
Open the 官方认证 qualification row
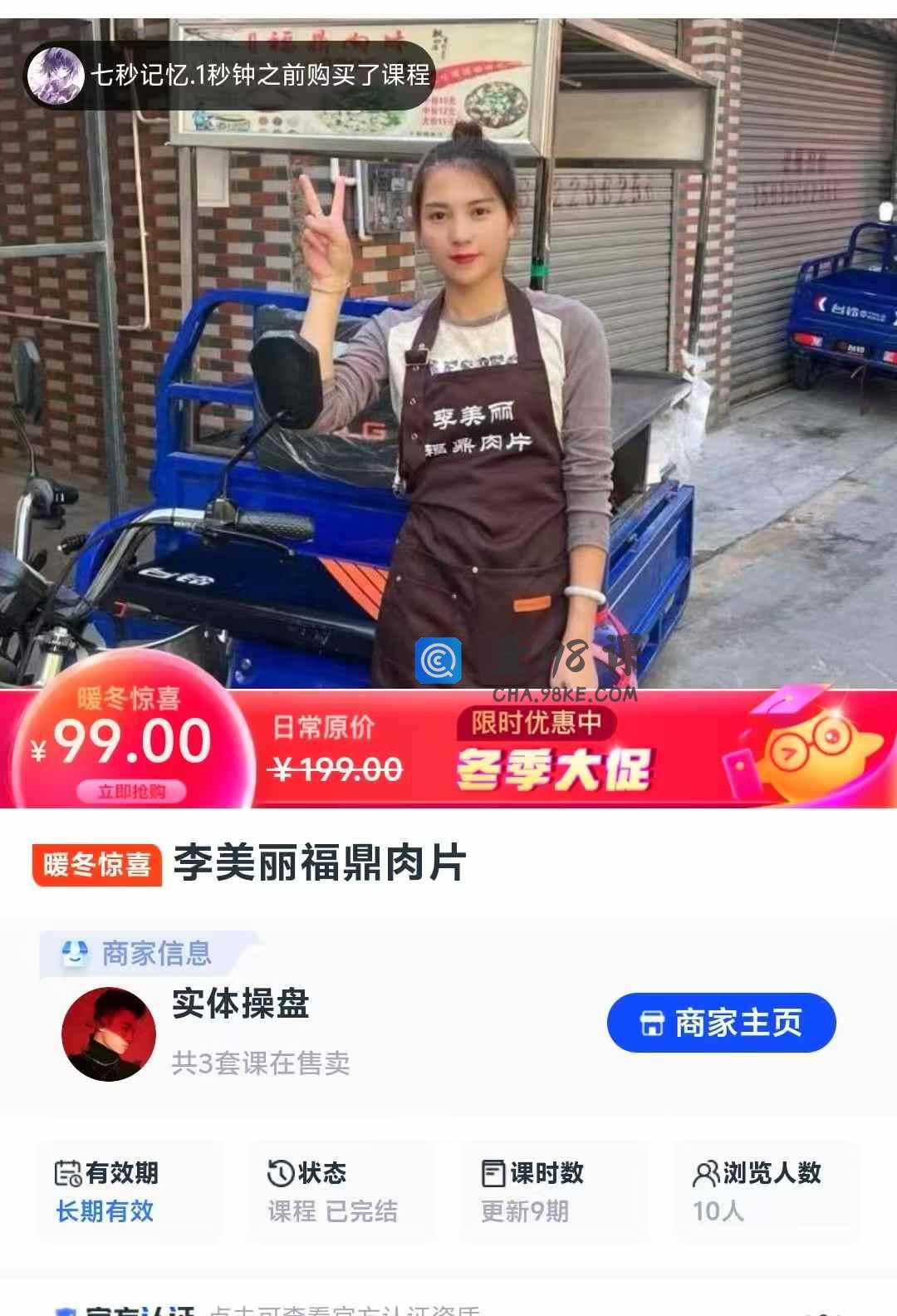[332, 1309]
